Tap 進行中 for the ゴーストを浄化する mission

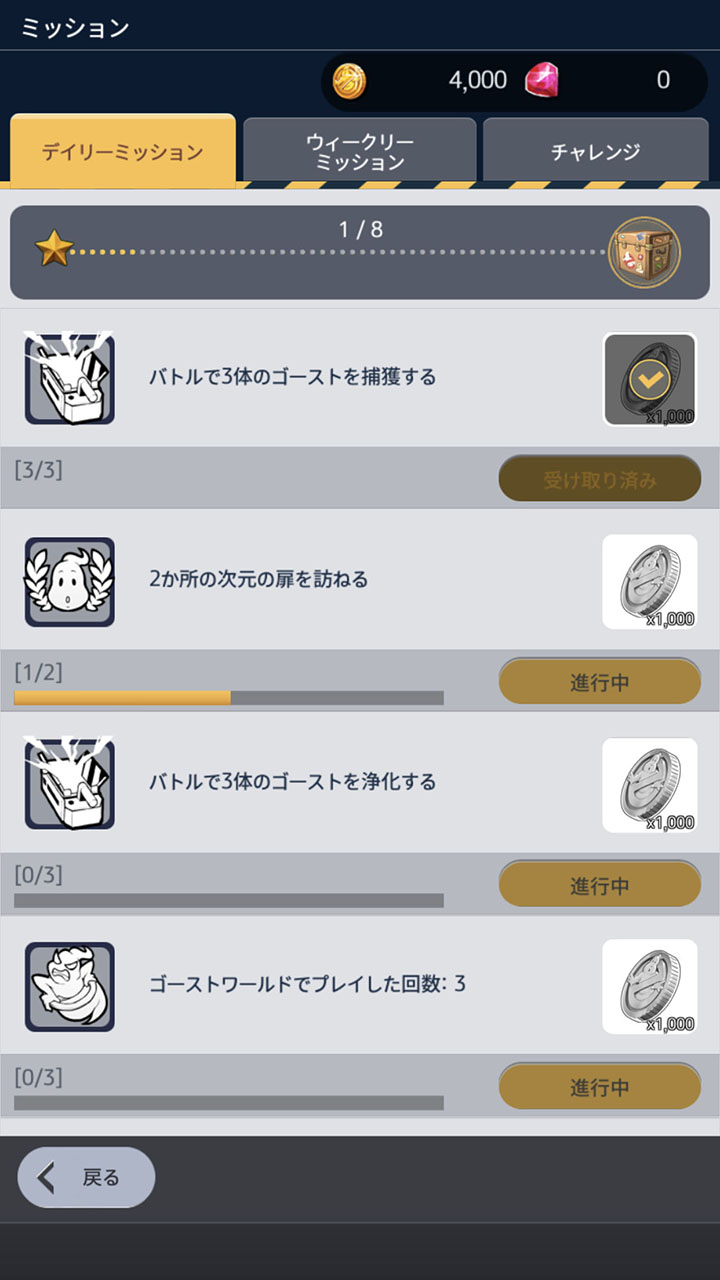coord(599,885)
